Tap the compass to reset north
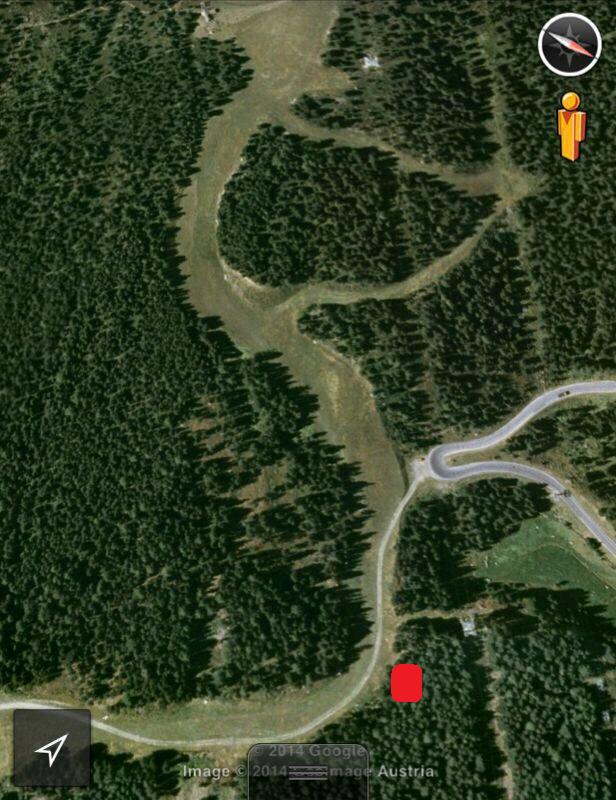The height and width of the screenshot is (800, 616). coord(569,44)
